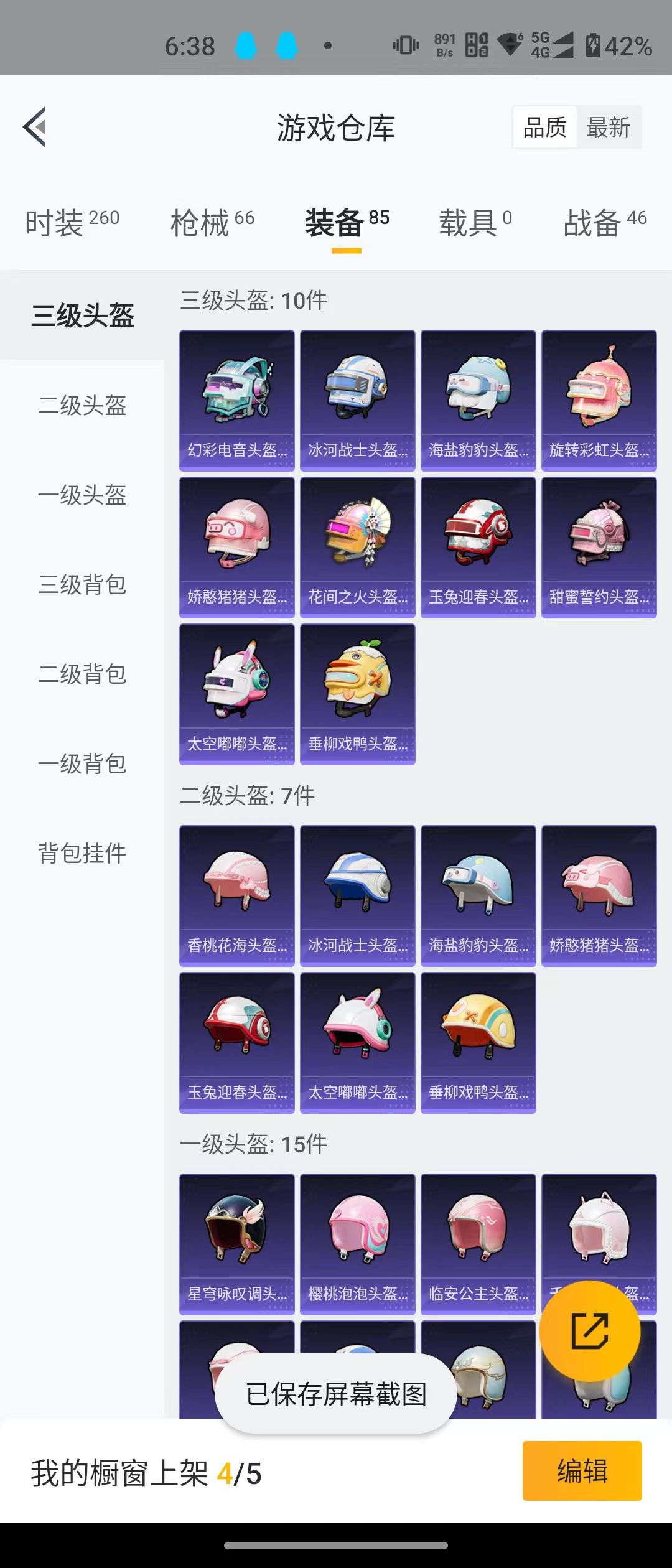This screenshot has height=1568, width=672.
Task: Click the back arrow to leave 游戏仓库
Action: click(34, 128)
